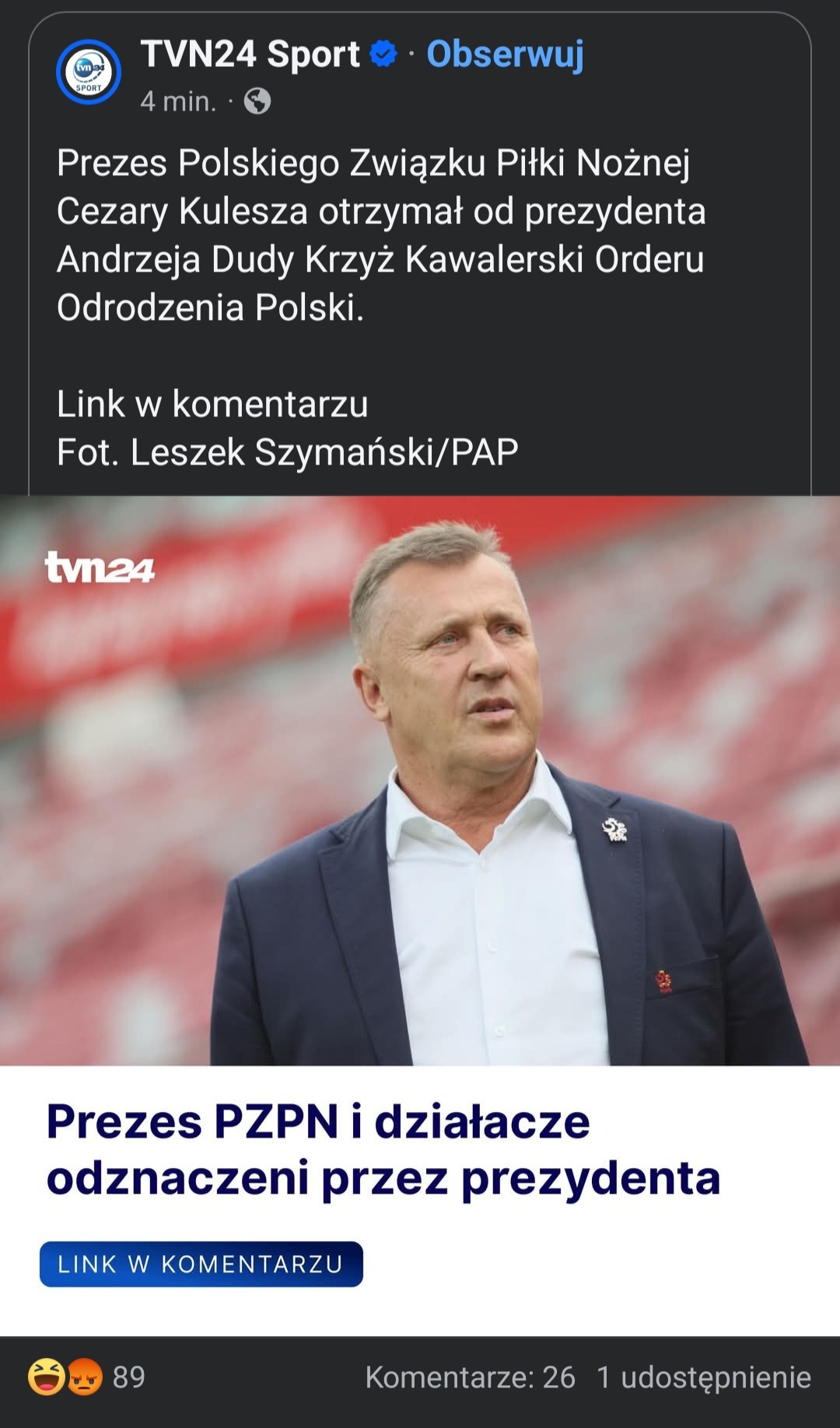840x1428 pixels.
Task: View the 89 reactions list
Action: pyautogui.click(x=87, y=1377)
